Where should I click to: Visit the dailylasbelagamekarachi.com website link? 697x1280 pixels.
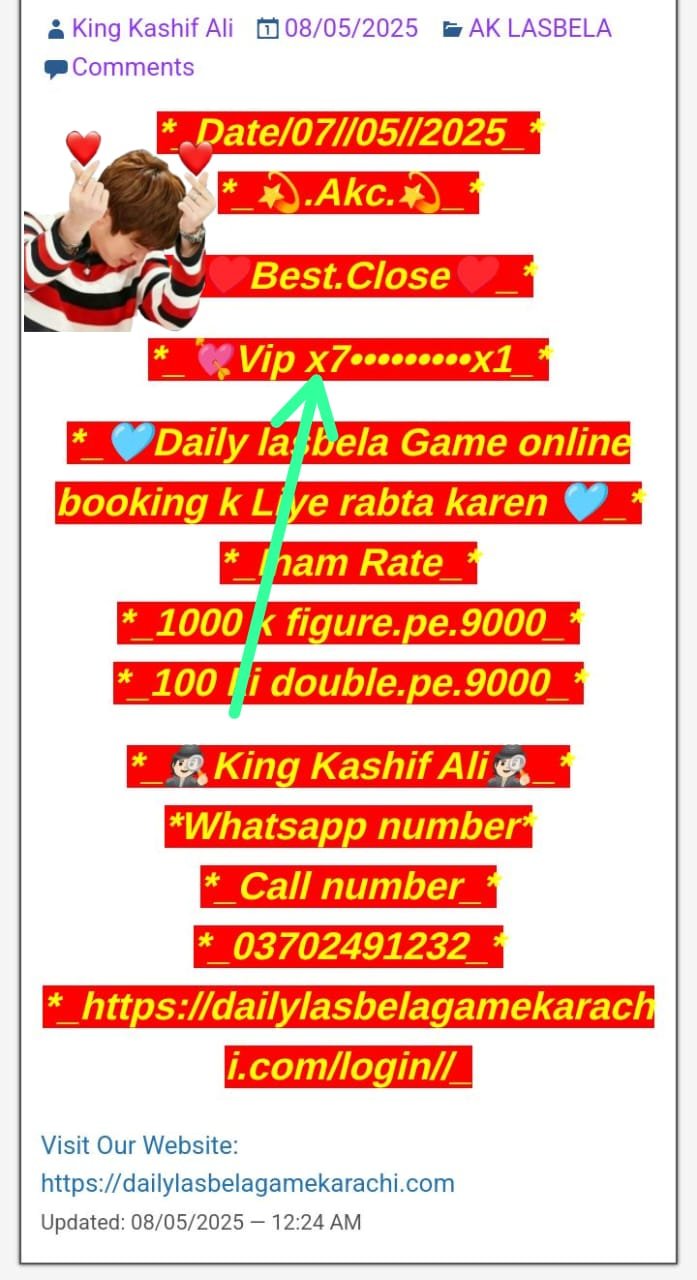pyautogui.click(x=247, y=1184)
